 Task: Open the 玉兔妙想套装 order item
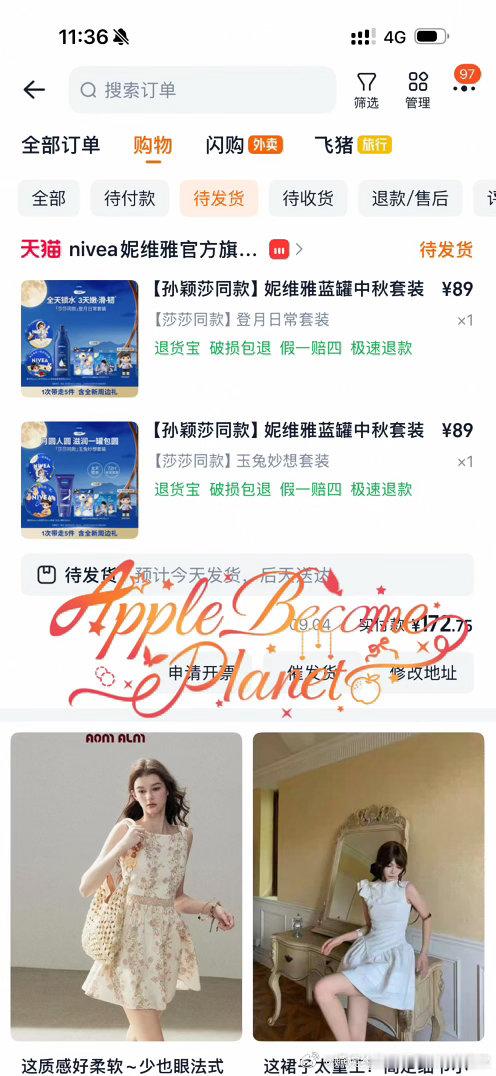point(247,480)
